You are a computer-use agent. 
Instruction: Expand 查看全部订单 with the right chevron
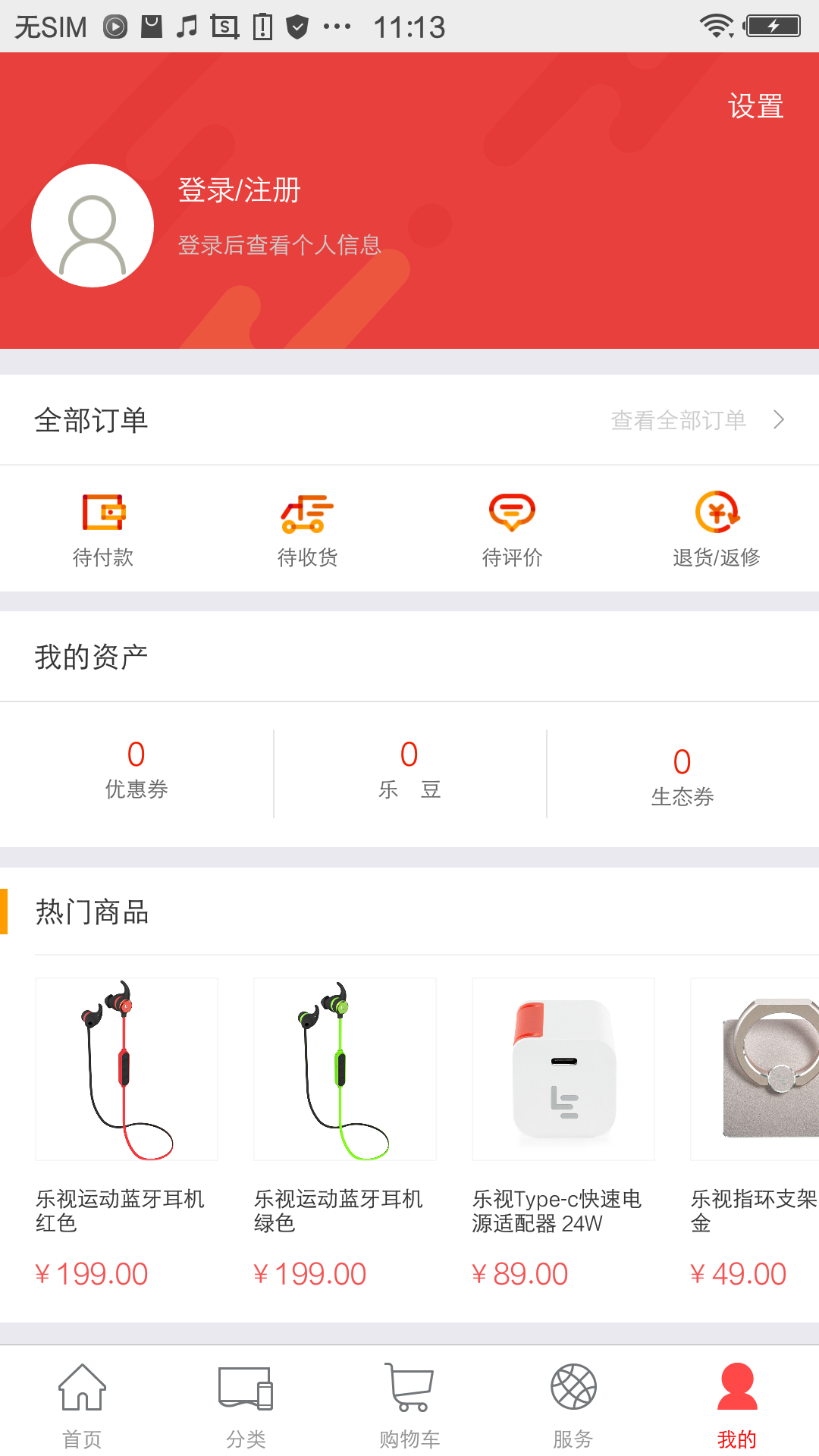[780, 419]
